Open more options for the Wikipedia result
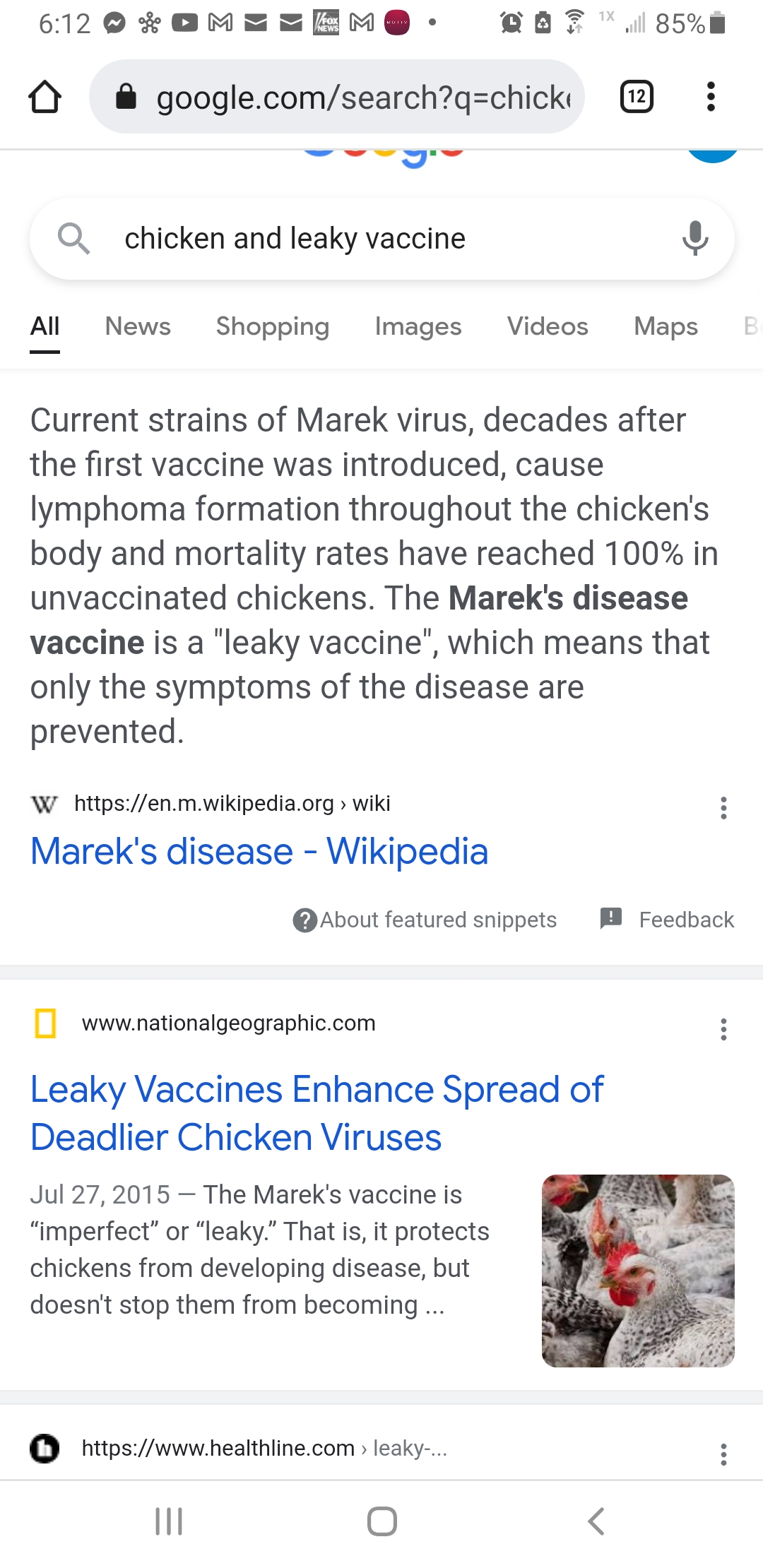Viewport: 763px width, 1568px height. [x=723, y=807]
